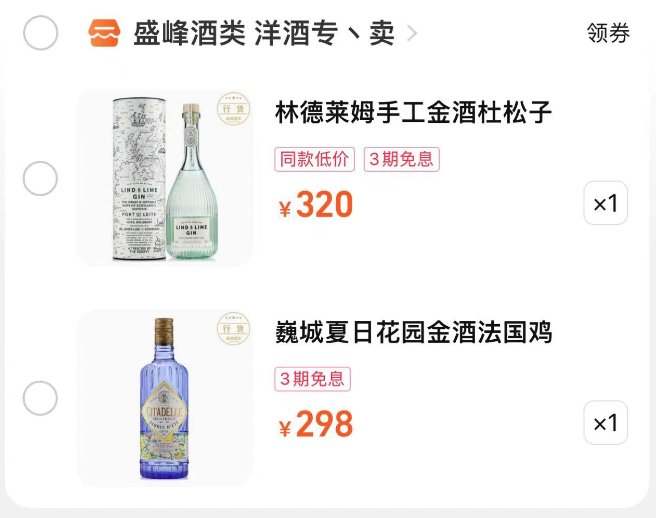Select all items from 盛峰酒类 store
Image resolution: width=656 pixels, height=518 pixels.
coord(41,33)
